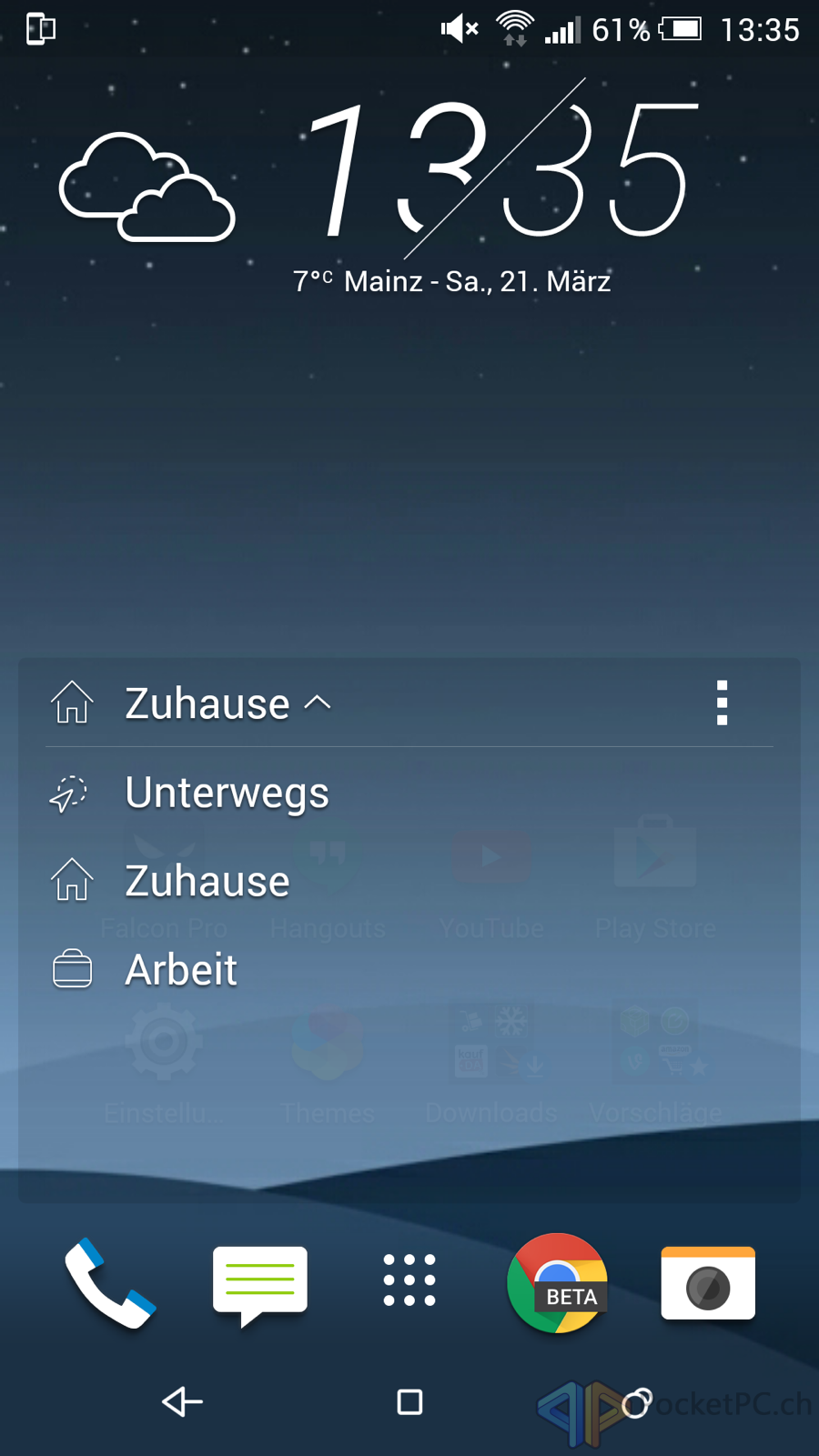Launch Chrome Beta browser
Viewport: 819px width, 1456px height.
(x=558, y=1283)
